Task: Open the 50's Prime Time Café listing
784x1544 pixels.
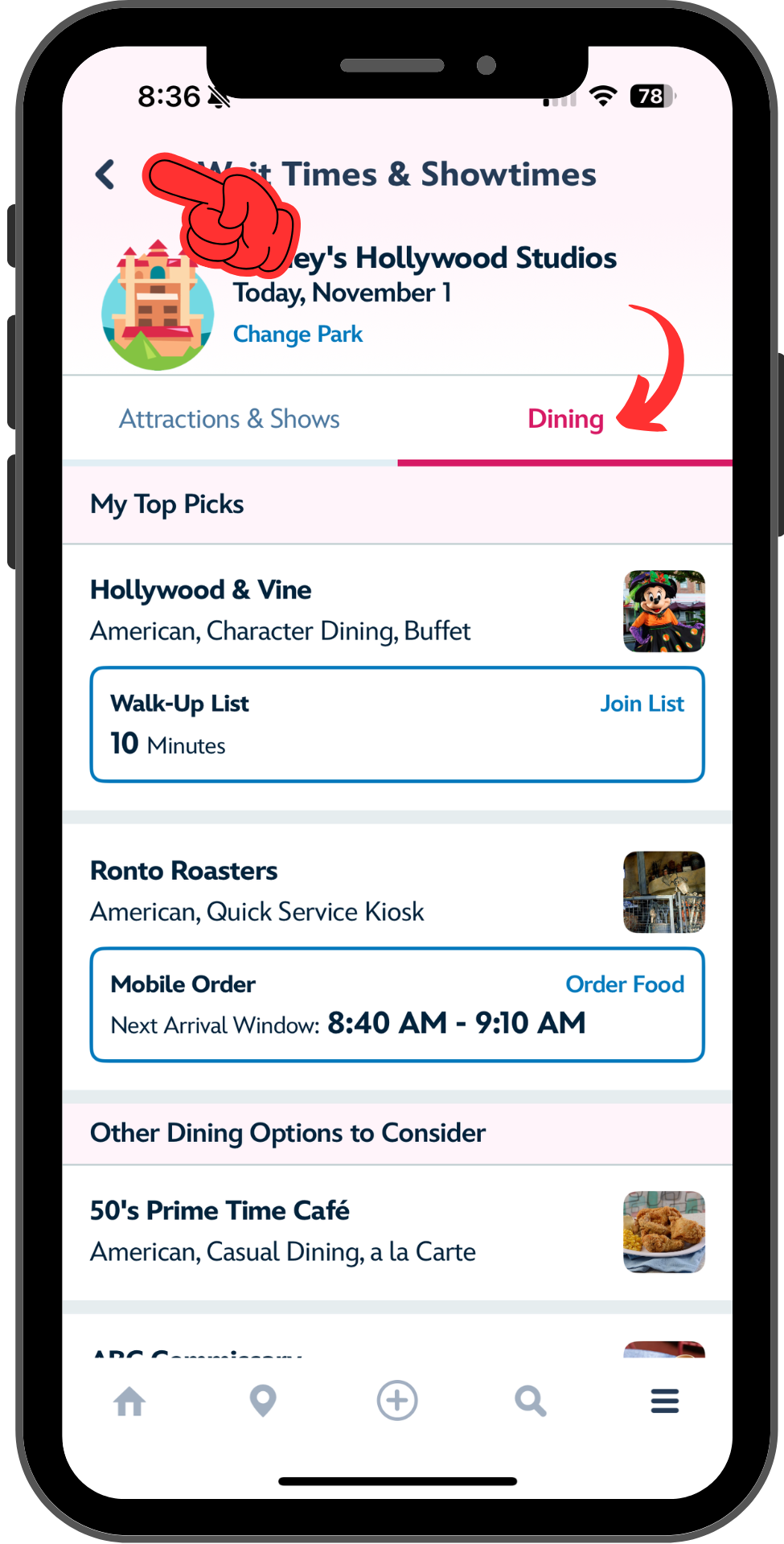Action: click(220, 1211)
